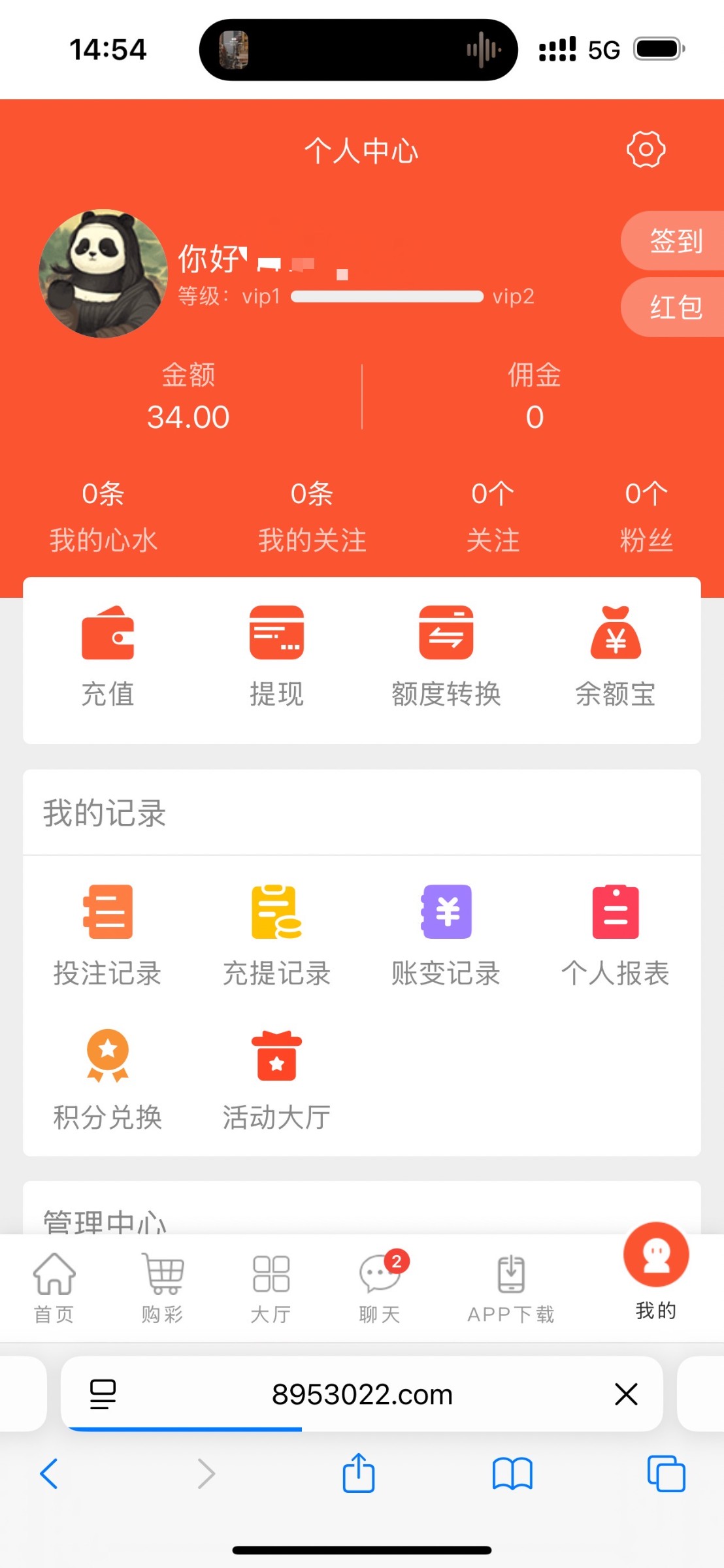Viewport: 724px width, 1568px height.
Task: Tap the 签到 check-in button
Action: point(674,241)
